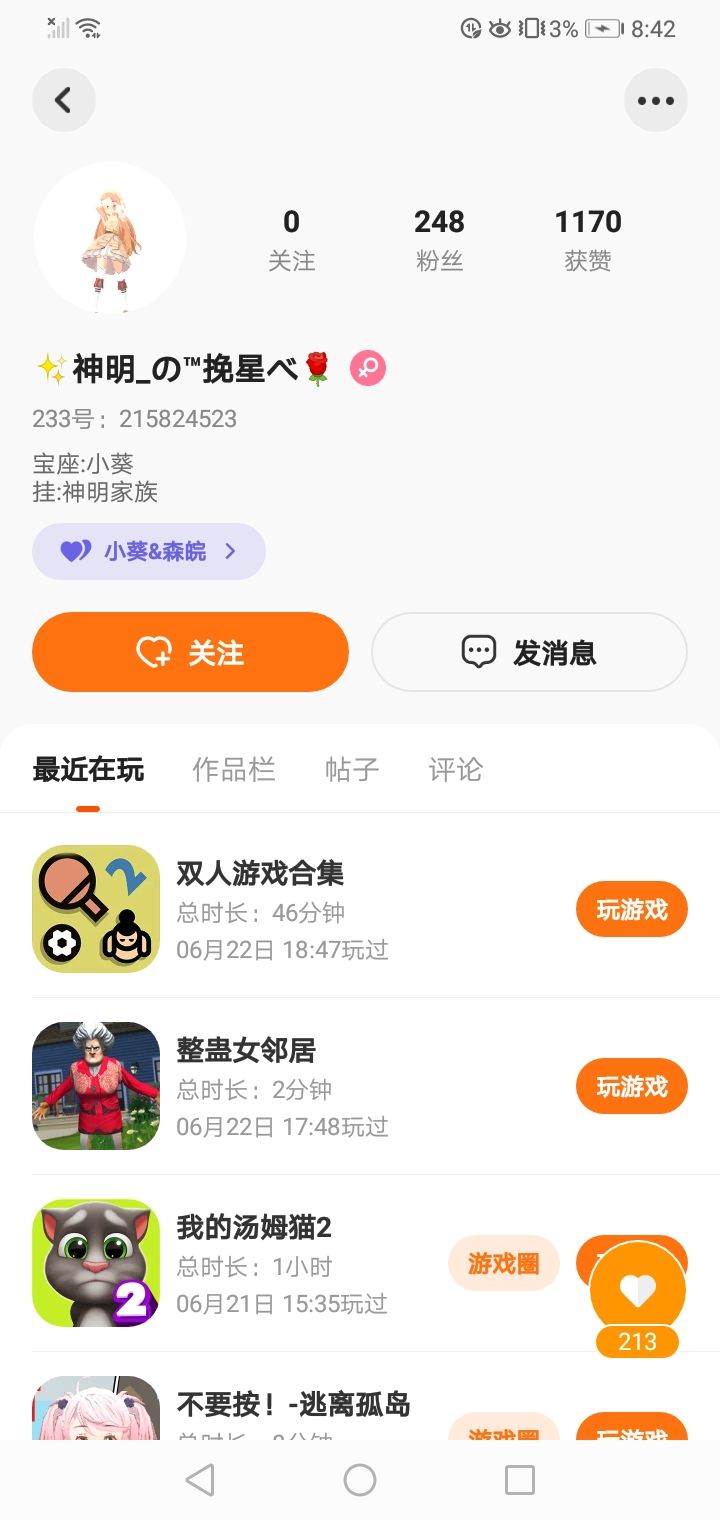Switch to the 作品栏 tab
The image size is (720, 1520).
pos(234,769)
